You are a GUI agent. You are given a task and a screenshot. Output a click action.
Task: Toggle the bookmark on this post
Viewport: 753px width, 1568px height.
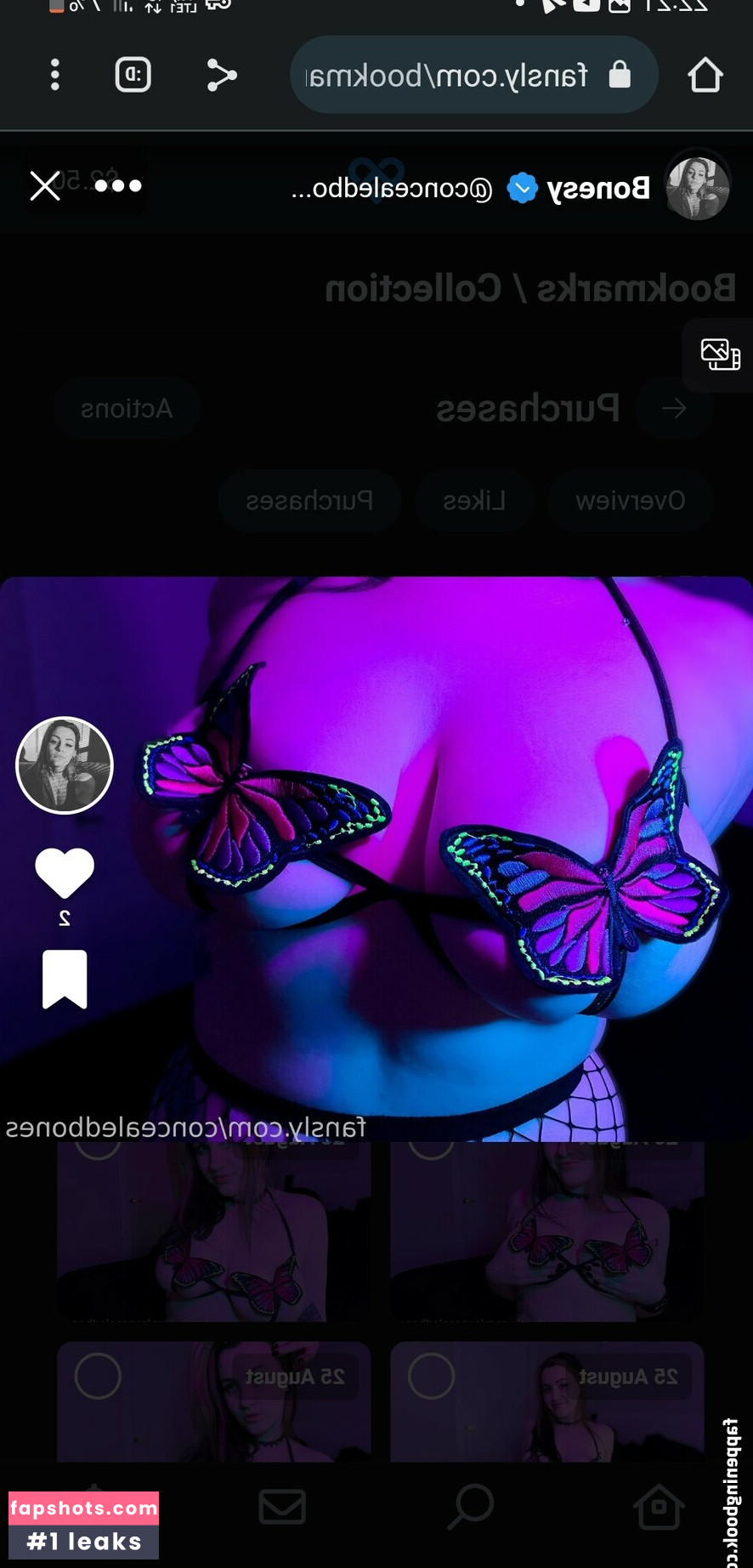coord(65,979)
